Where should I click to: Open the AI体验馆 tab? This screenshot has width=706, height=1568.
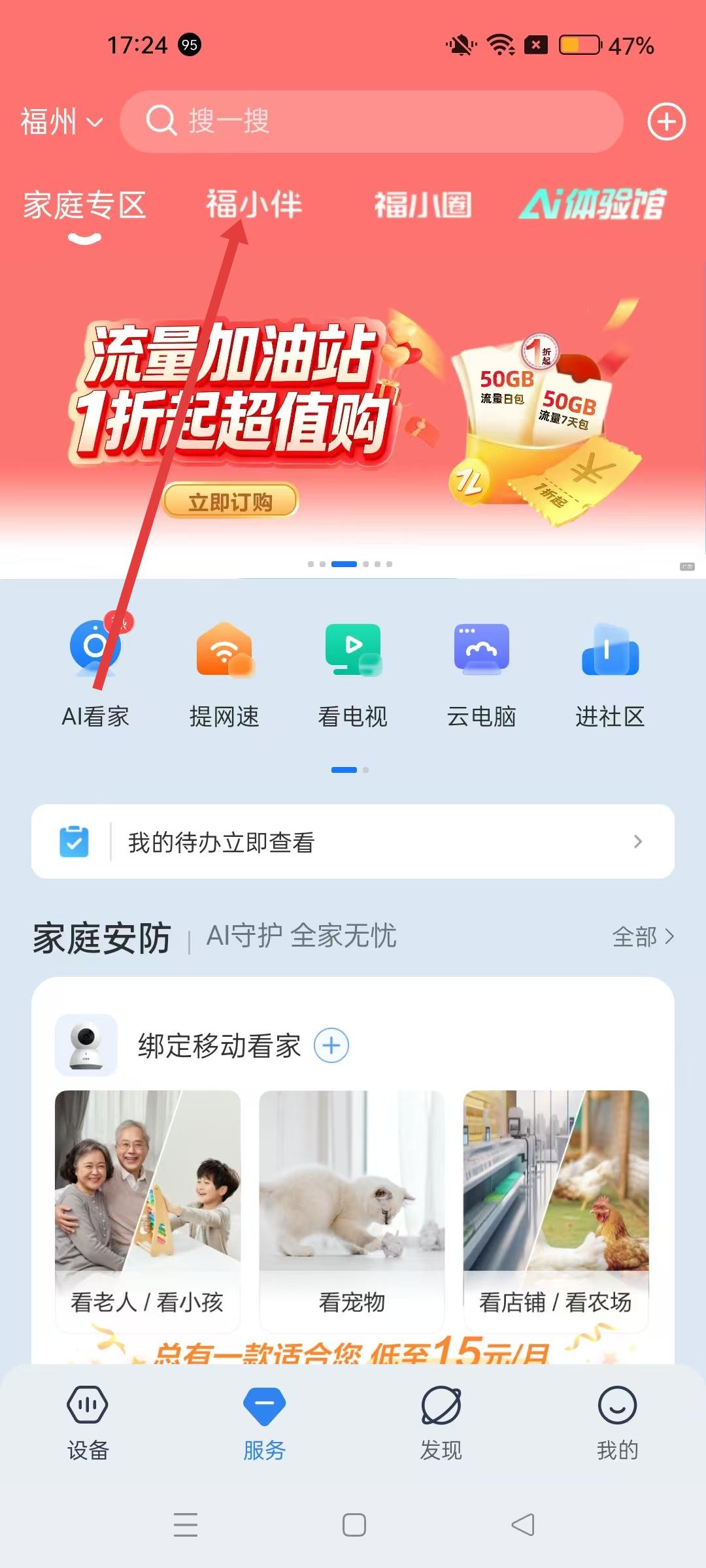click(592, 204)
